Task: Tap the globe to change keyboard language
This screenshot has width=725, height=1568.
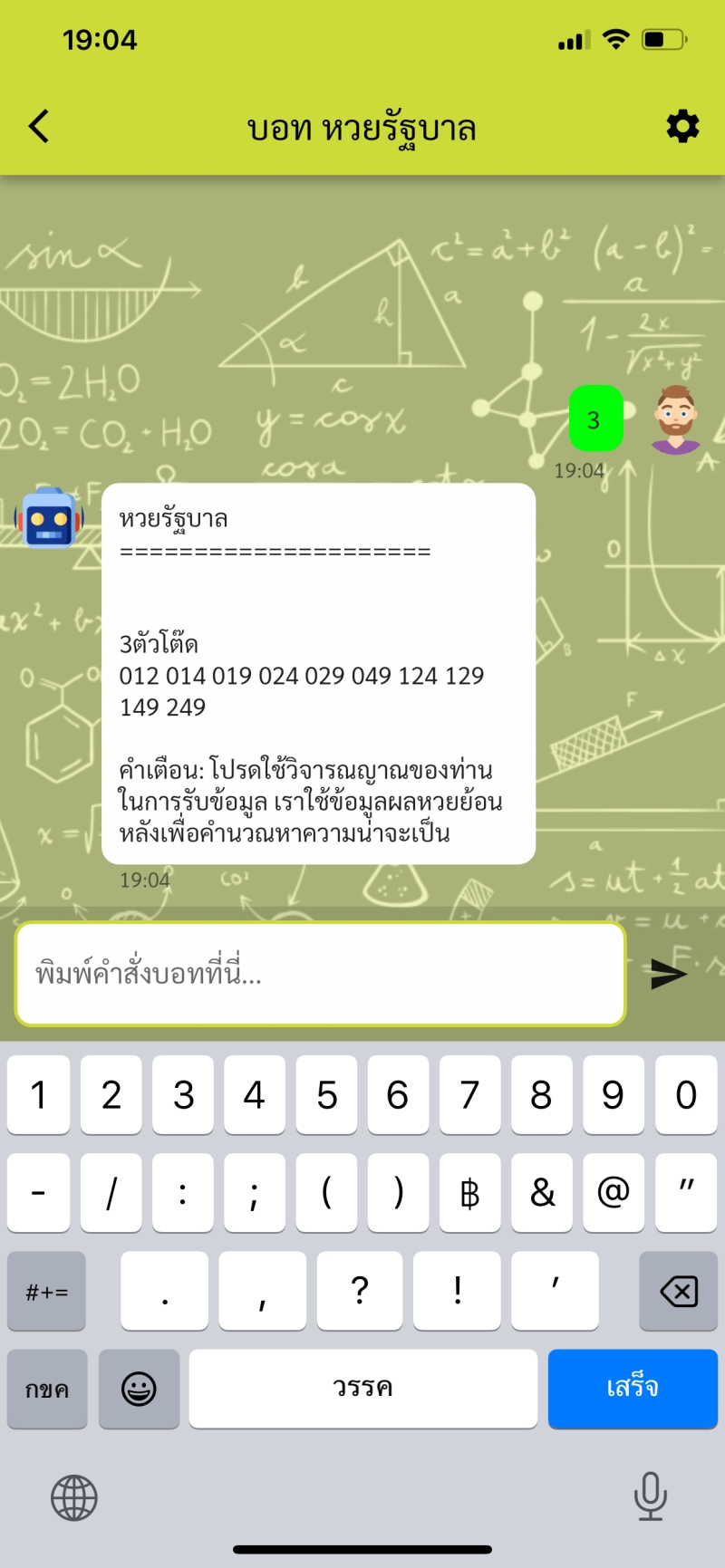Action: coord(74,1496)
